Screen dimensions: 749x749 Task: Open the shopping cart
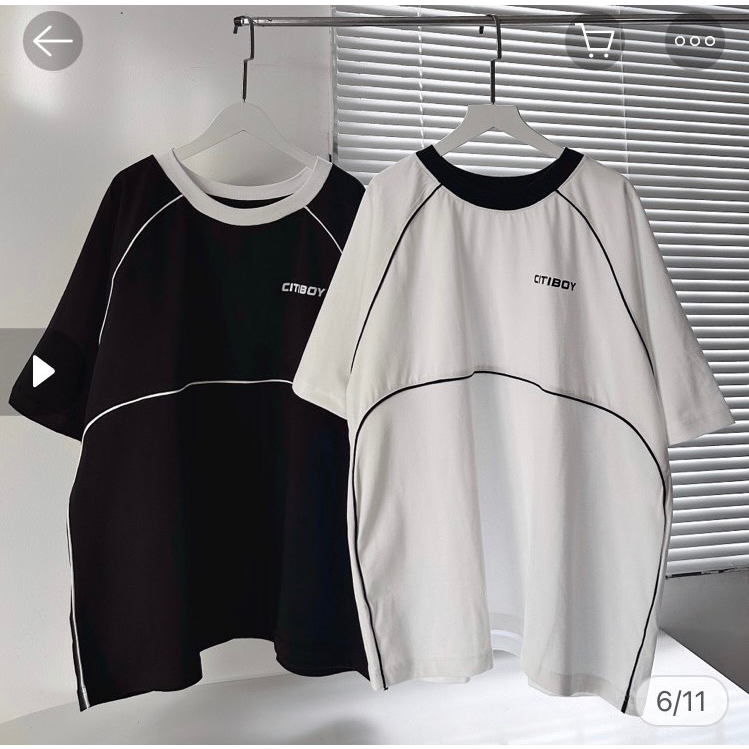click(x=595, y=40)
